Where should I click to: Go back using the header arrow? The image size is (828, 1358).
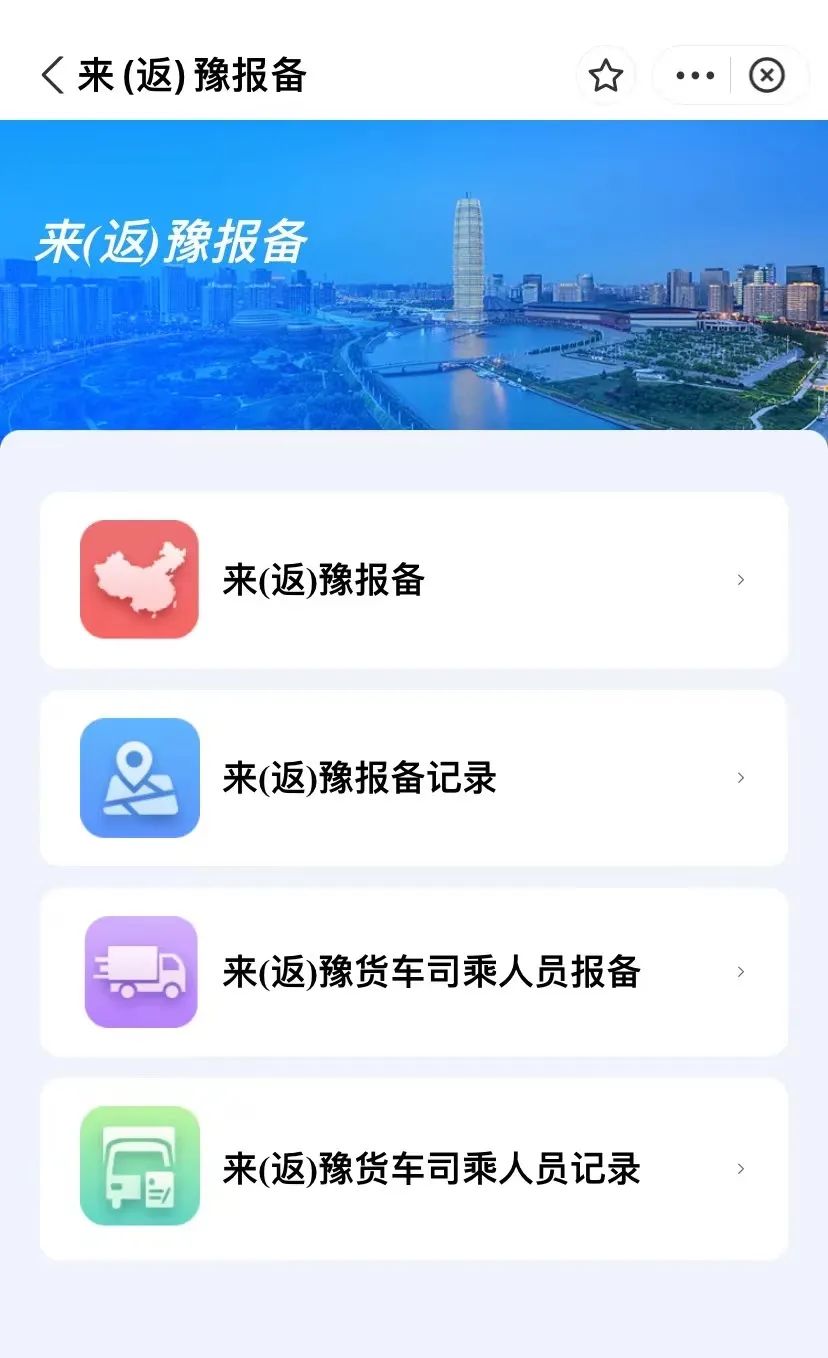pyautogui.click(x=52, y=75)
